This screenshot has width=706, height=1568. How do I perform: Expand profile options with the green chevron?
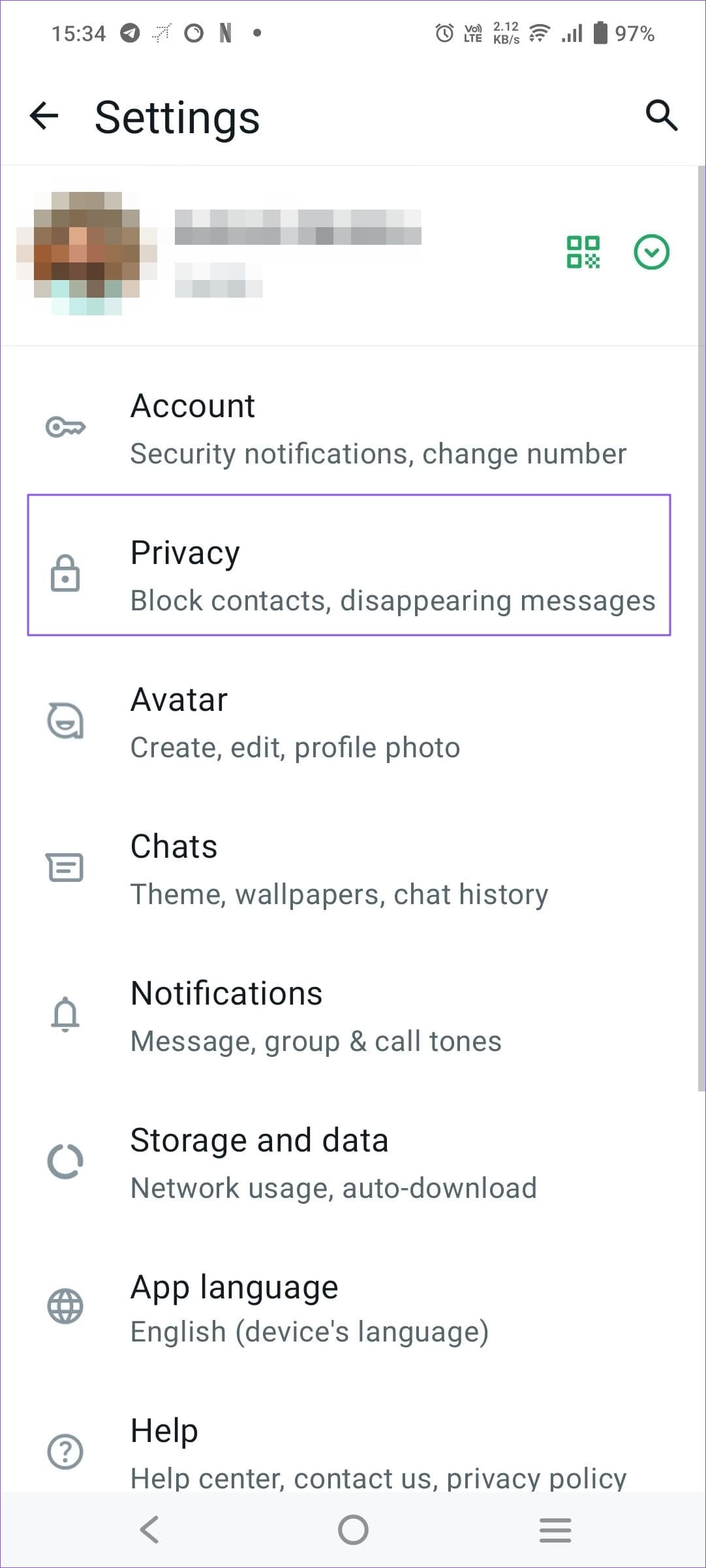tap(651, 253)
